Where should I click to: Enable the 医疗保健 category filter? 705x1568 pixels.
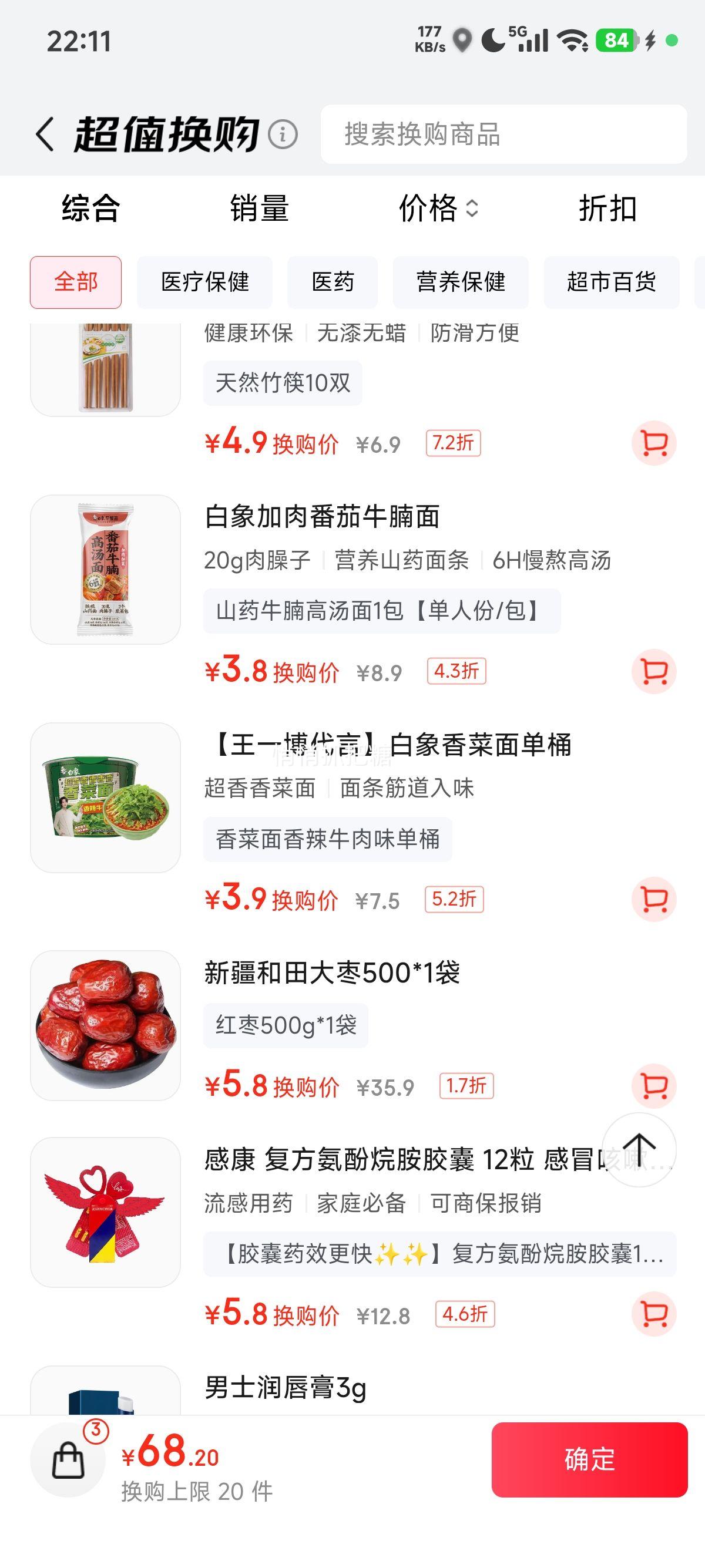pyautogui.click(x=206, y=282)
